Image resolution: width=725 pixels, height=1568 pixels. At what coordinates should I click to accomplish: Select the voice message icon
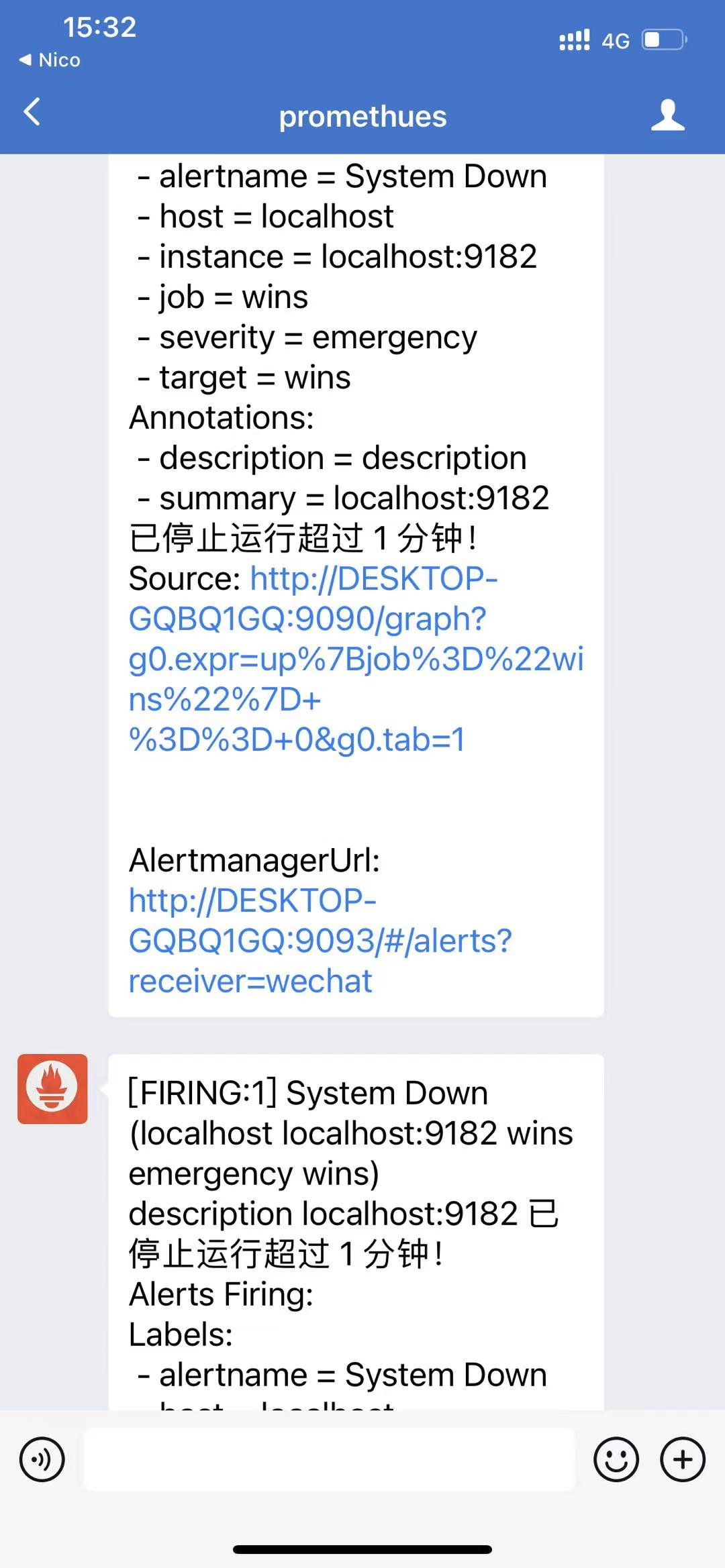pos(43,1459)
